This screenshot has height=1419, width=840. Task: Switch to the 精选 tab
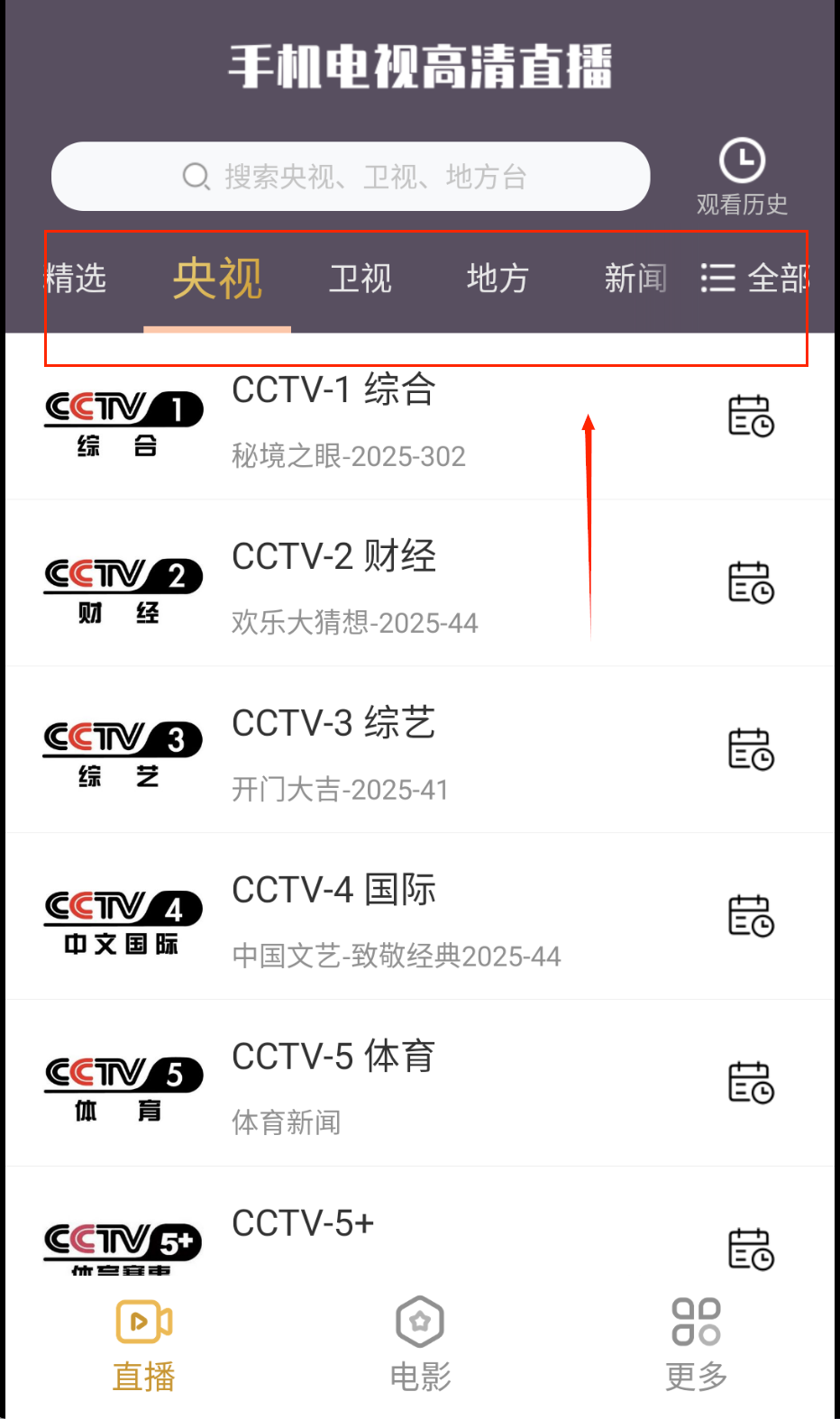76,279
